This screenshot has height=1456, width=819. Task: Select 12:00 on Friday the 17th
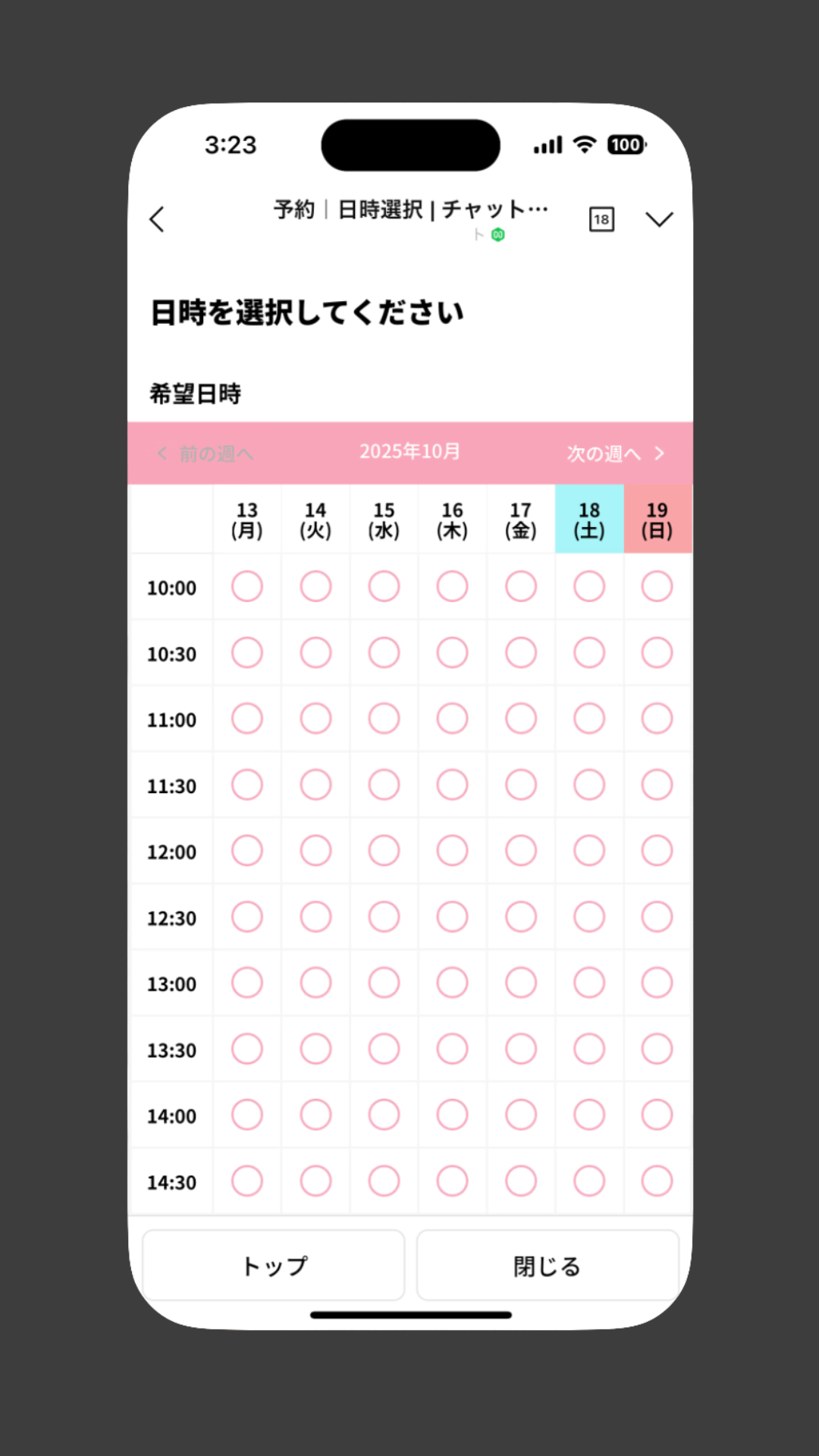coord(521,851)
